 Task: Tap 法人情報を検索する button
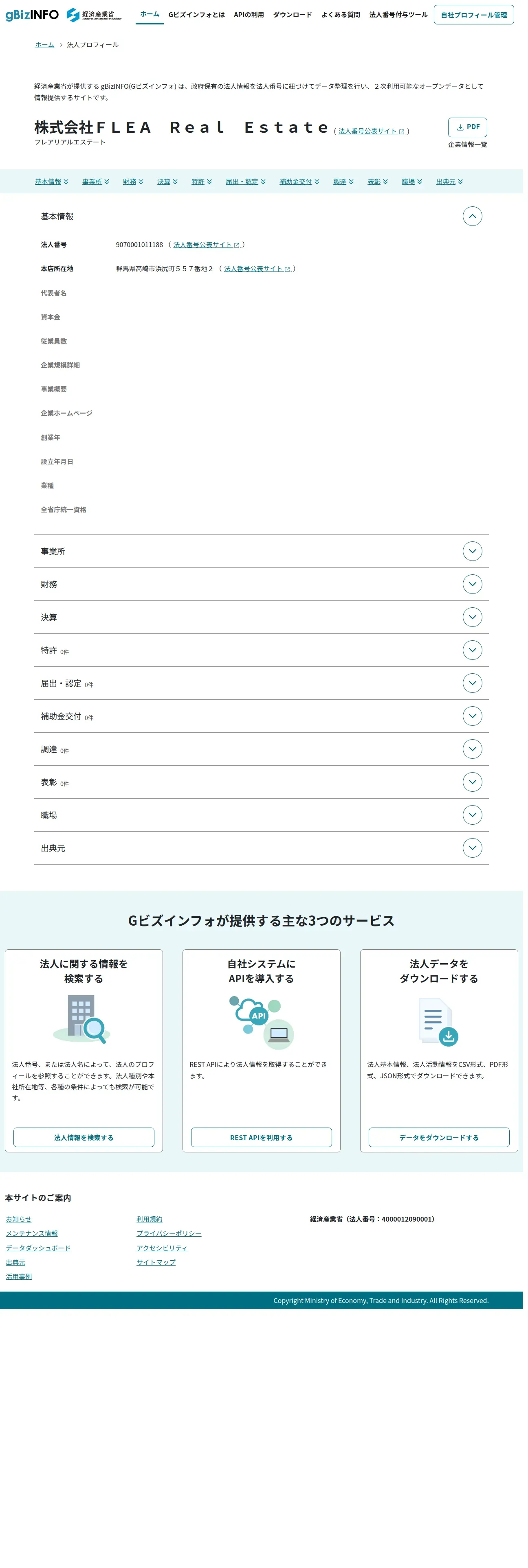pyautogui.click(x=85, y=1148)
